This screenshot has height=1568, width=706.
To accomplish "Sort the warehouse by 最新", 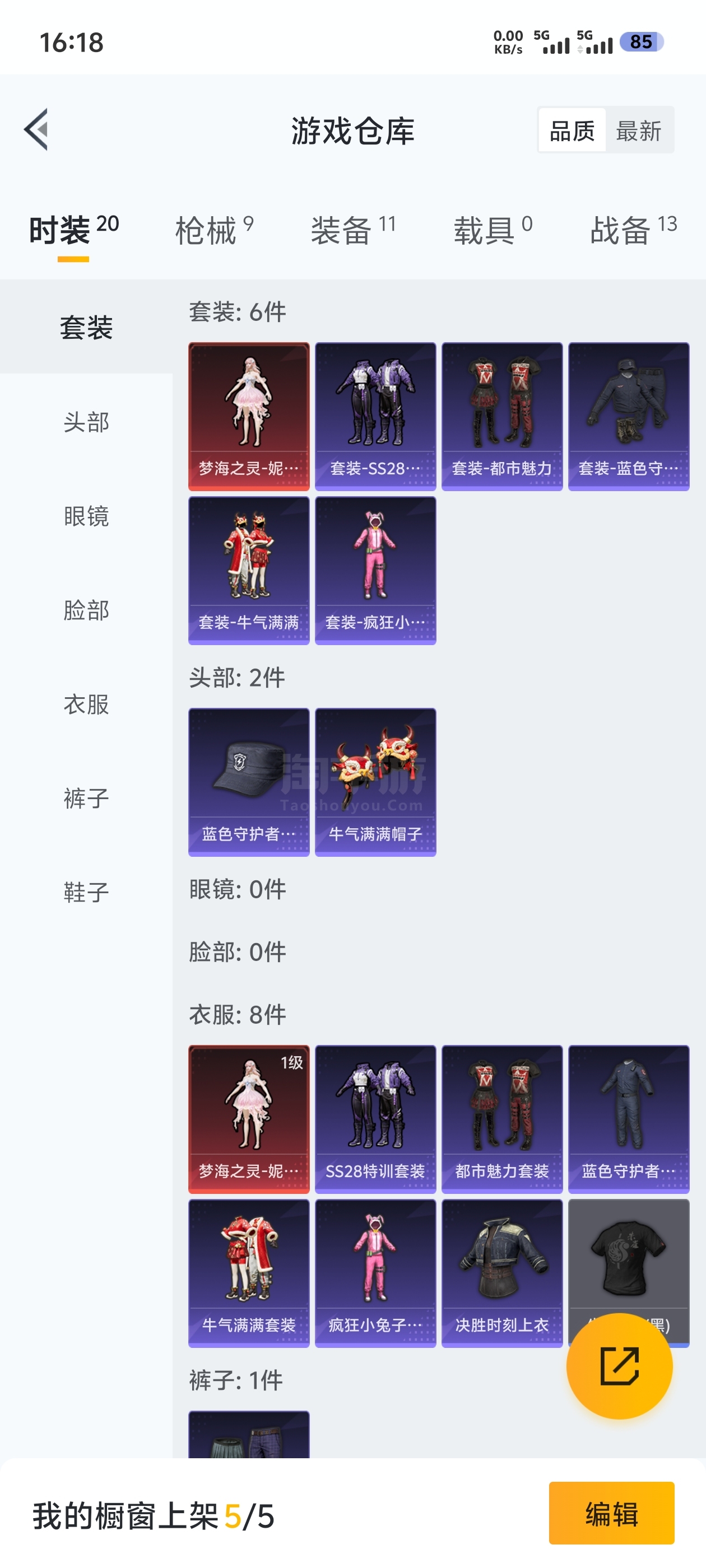I will click(x=638, y=130).
